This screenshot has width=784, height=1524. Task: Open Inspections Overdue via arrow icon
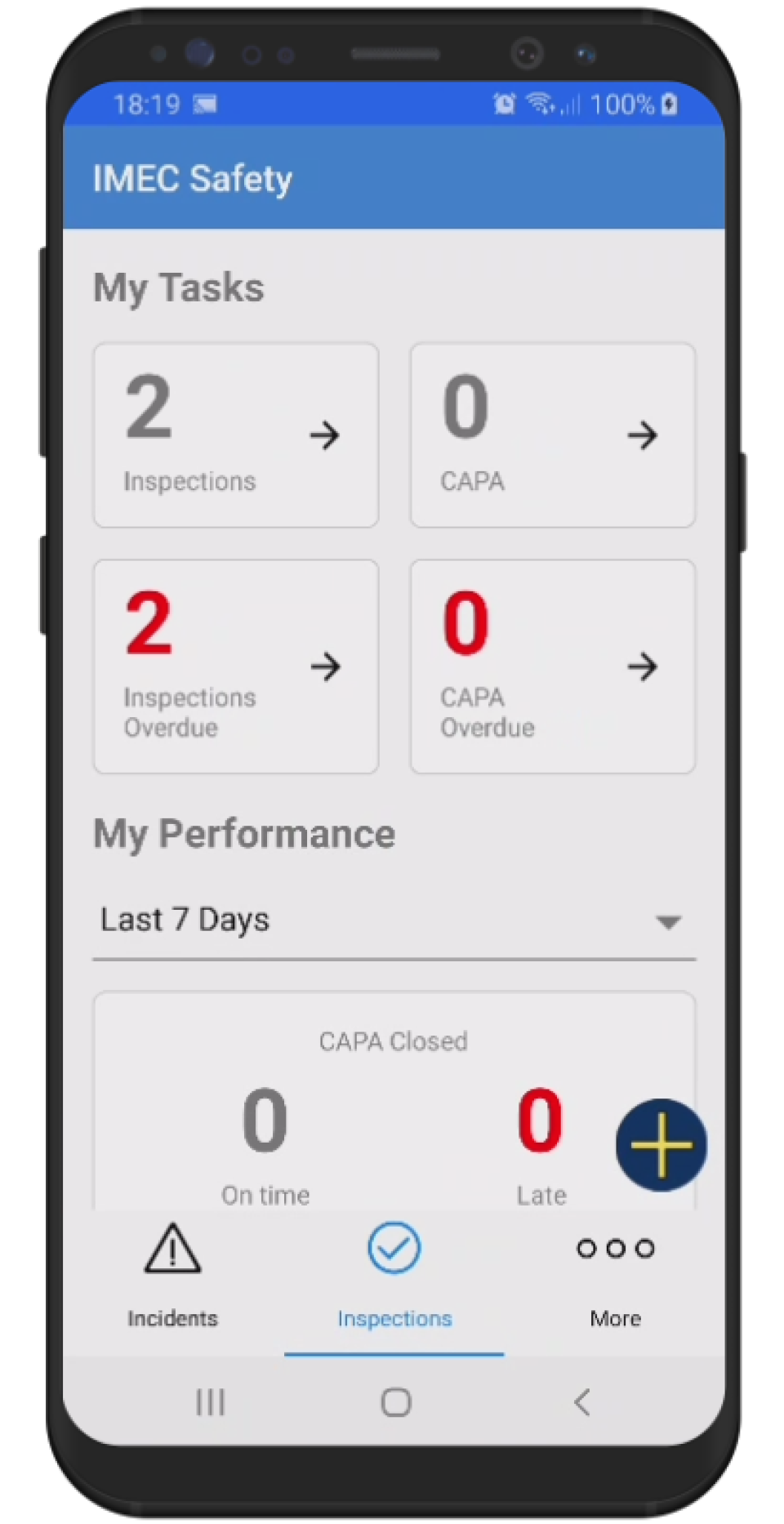click(x=326, y=666)
